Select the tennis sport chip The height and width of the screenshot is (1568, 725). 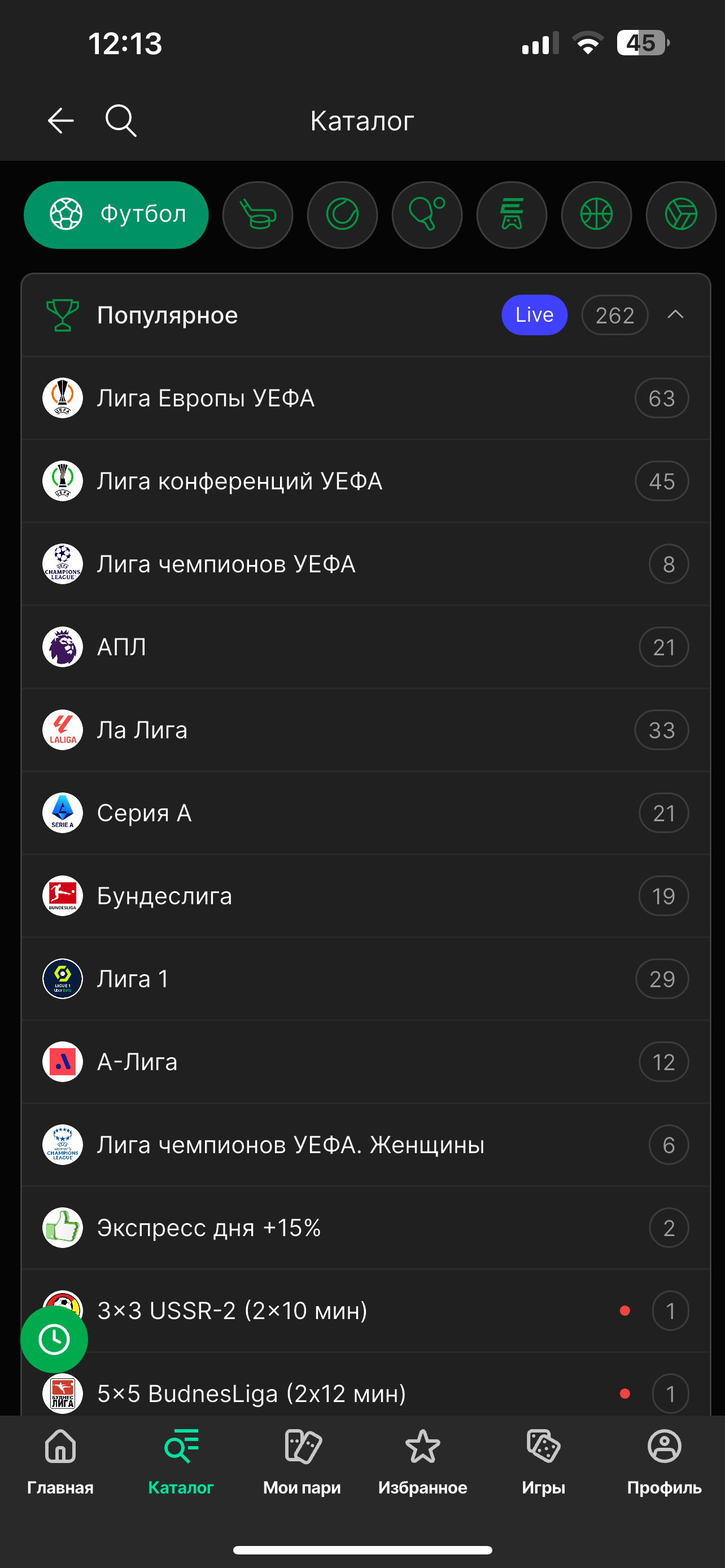point(342,215)
